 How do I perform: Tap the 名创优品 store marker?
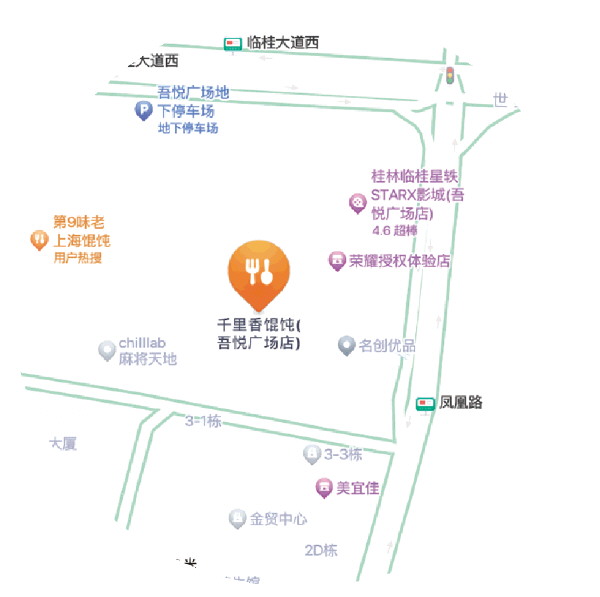(347, 346)
